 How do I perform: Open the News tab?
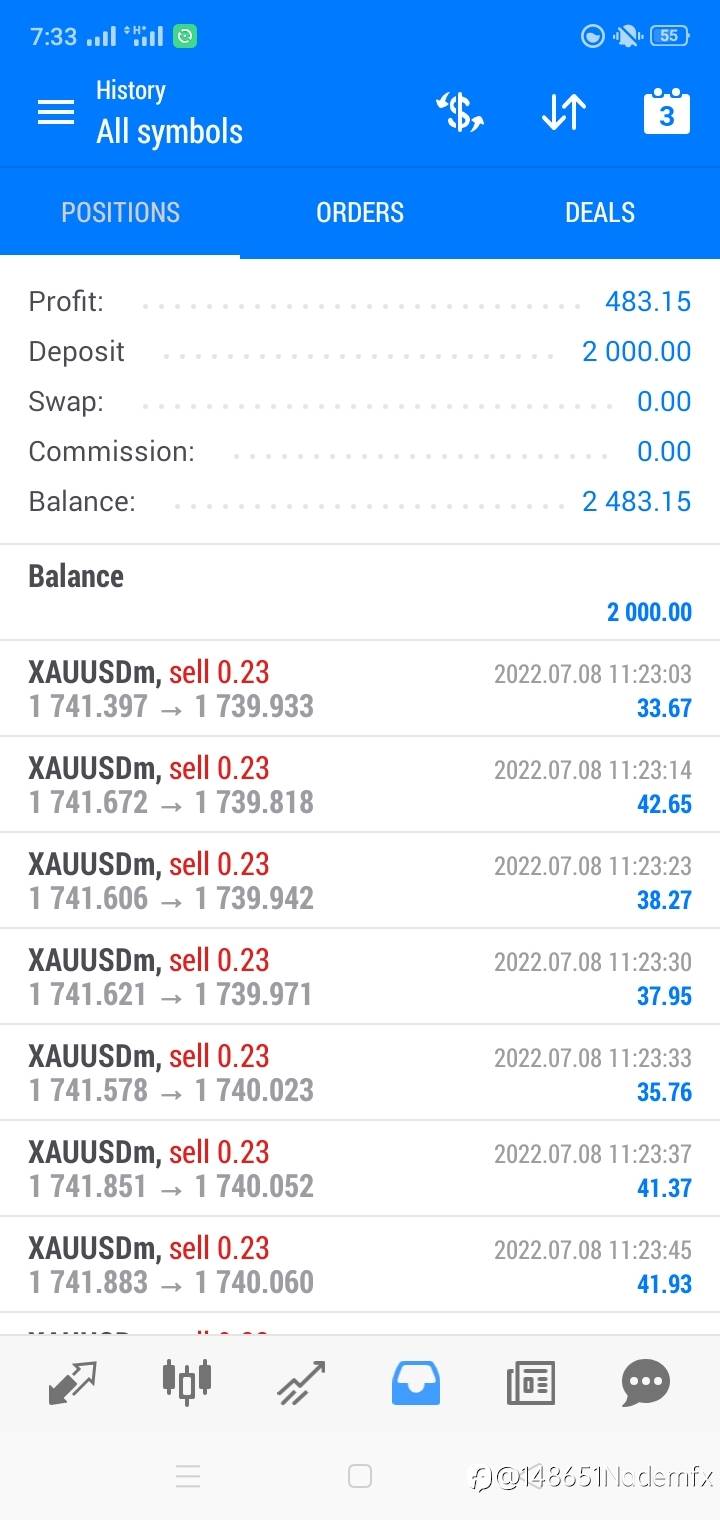coord(531,1383)
